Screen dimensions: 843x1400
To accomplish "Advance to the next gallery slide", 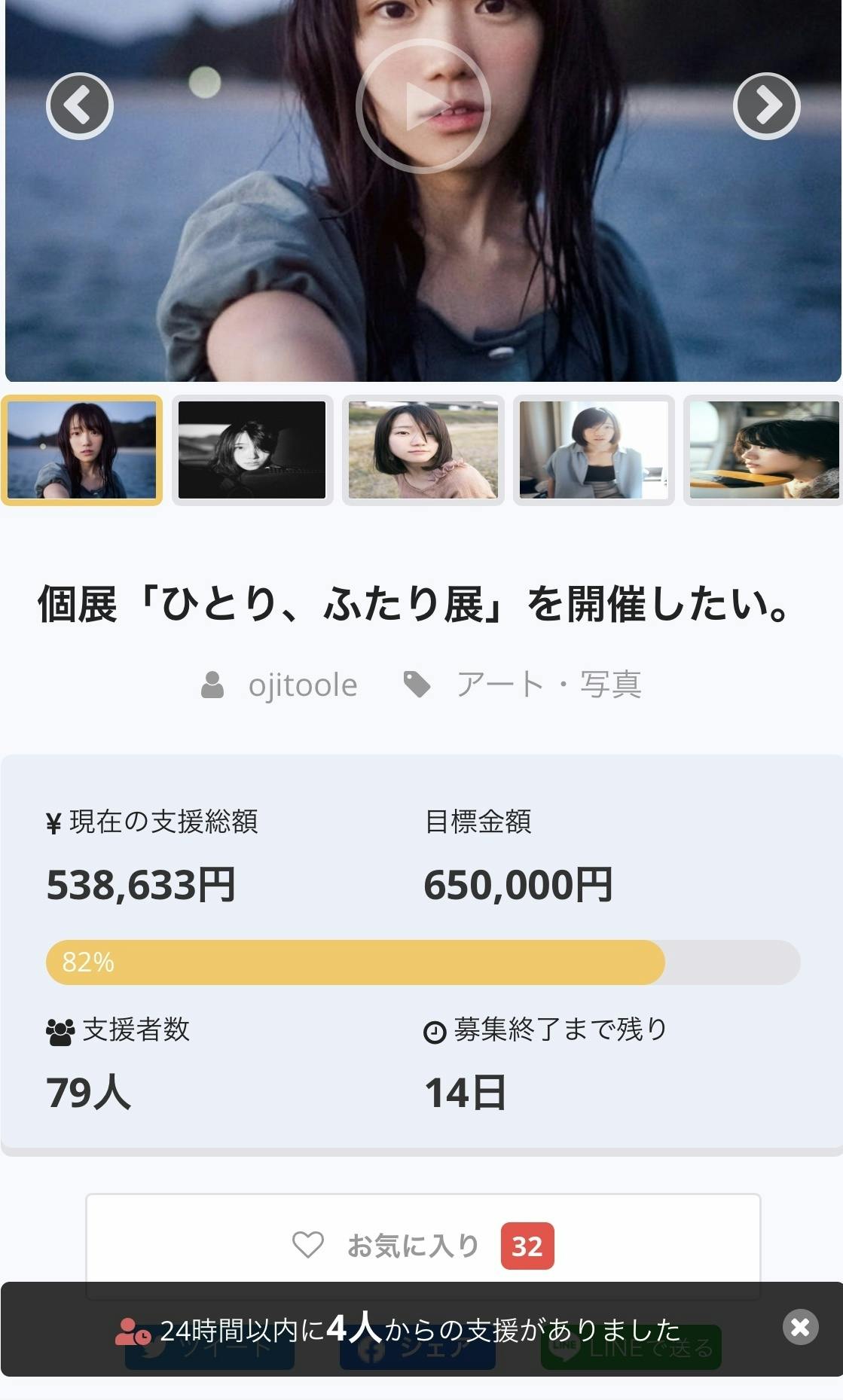I will click(x=766, y=106).
